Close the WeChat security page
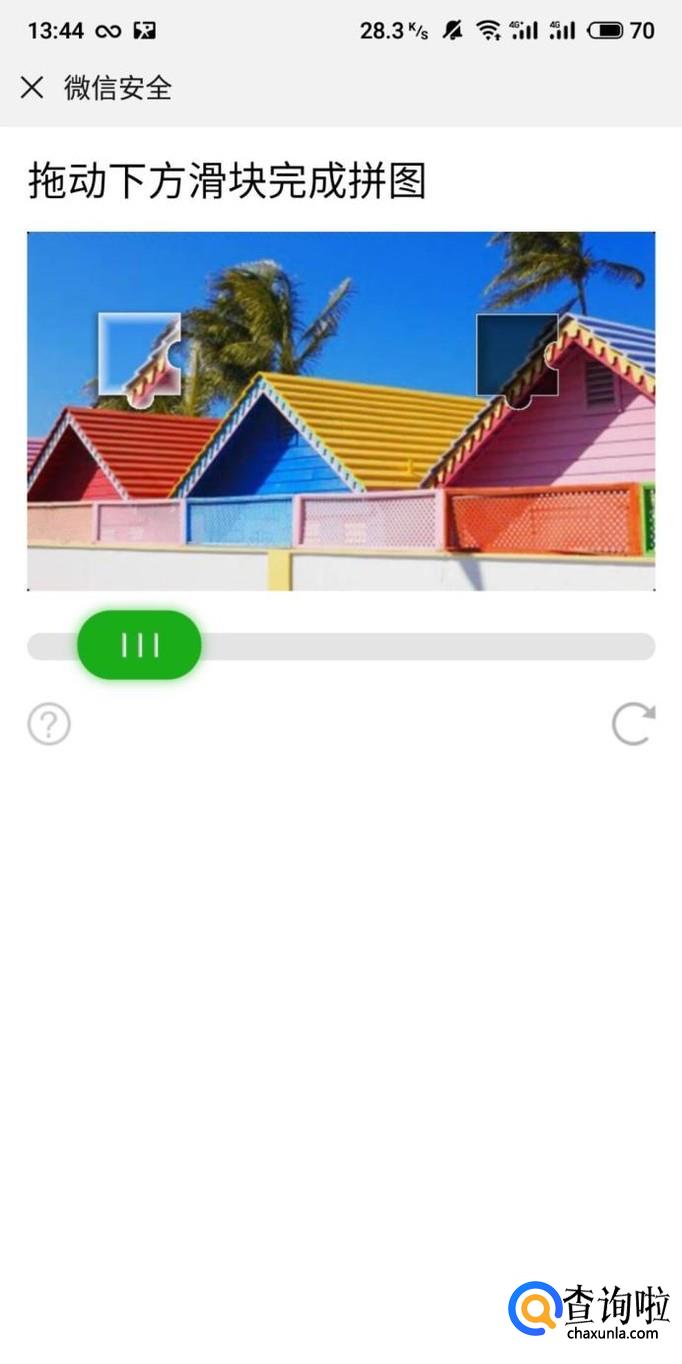Image resolution: width=682 pixels, height=1364 pixels. point(32,88)
